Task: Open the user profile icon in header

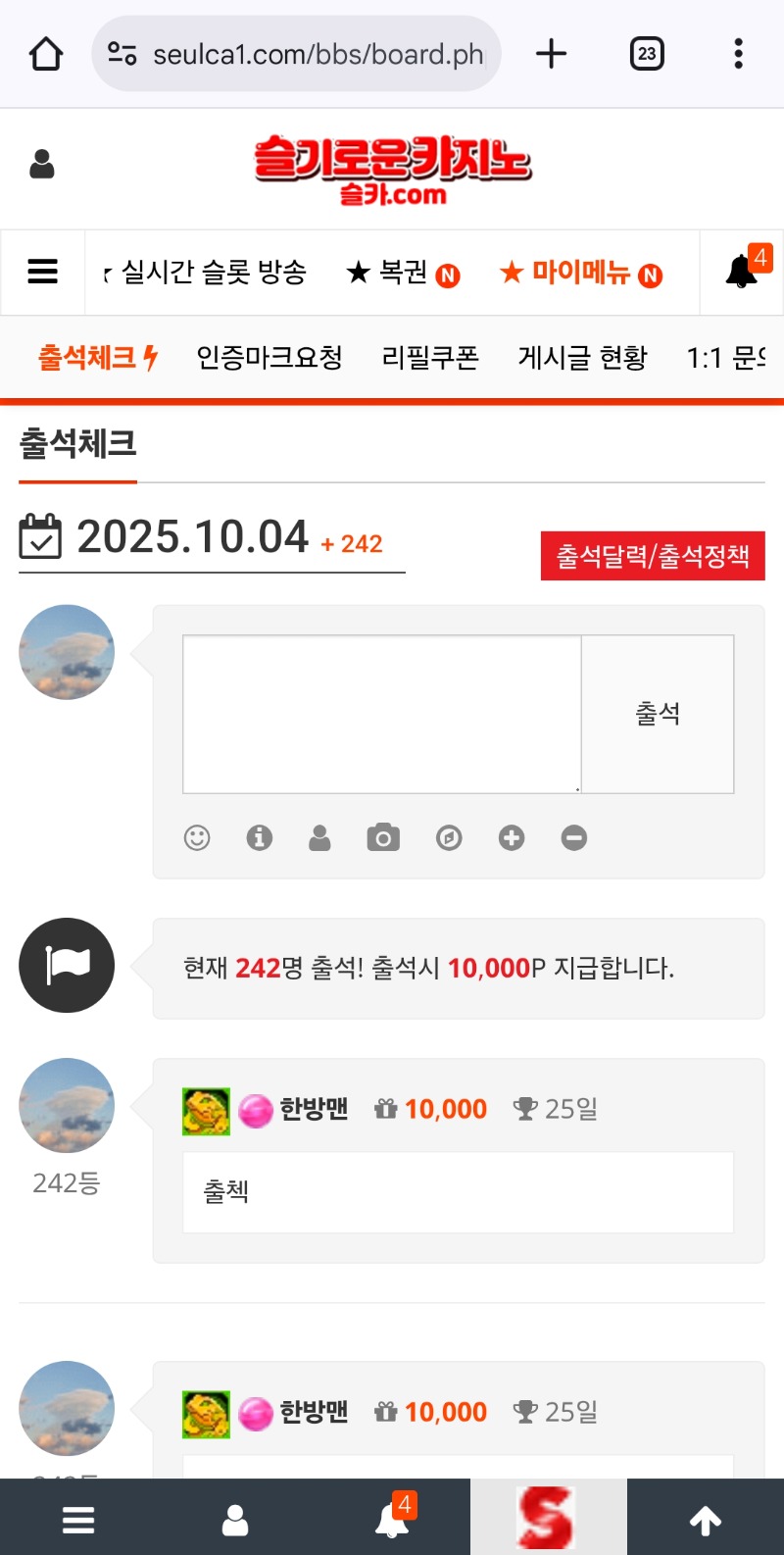Action: [x=42, y=164]
